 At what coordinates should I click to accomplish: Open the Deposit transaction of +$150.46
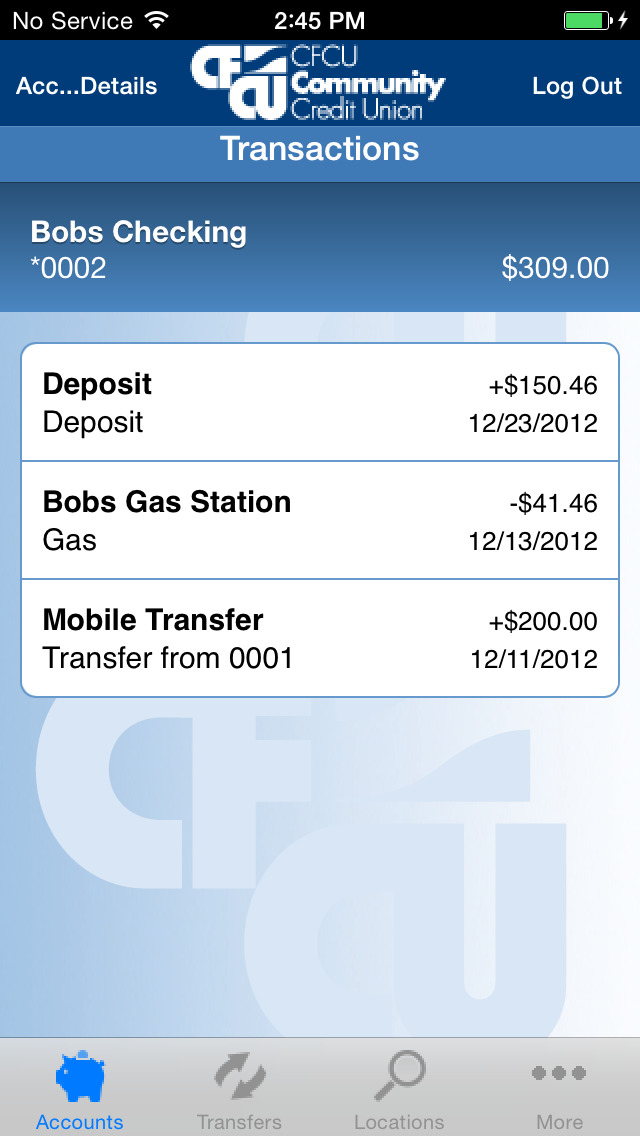[320, 402]
